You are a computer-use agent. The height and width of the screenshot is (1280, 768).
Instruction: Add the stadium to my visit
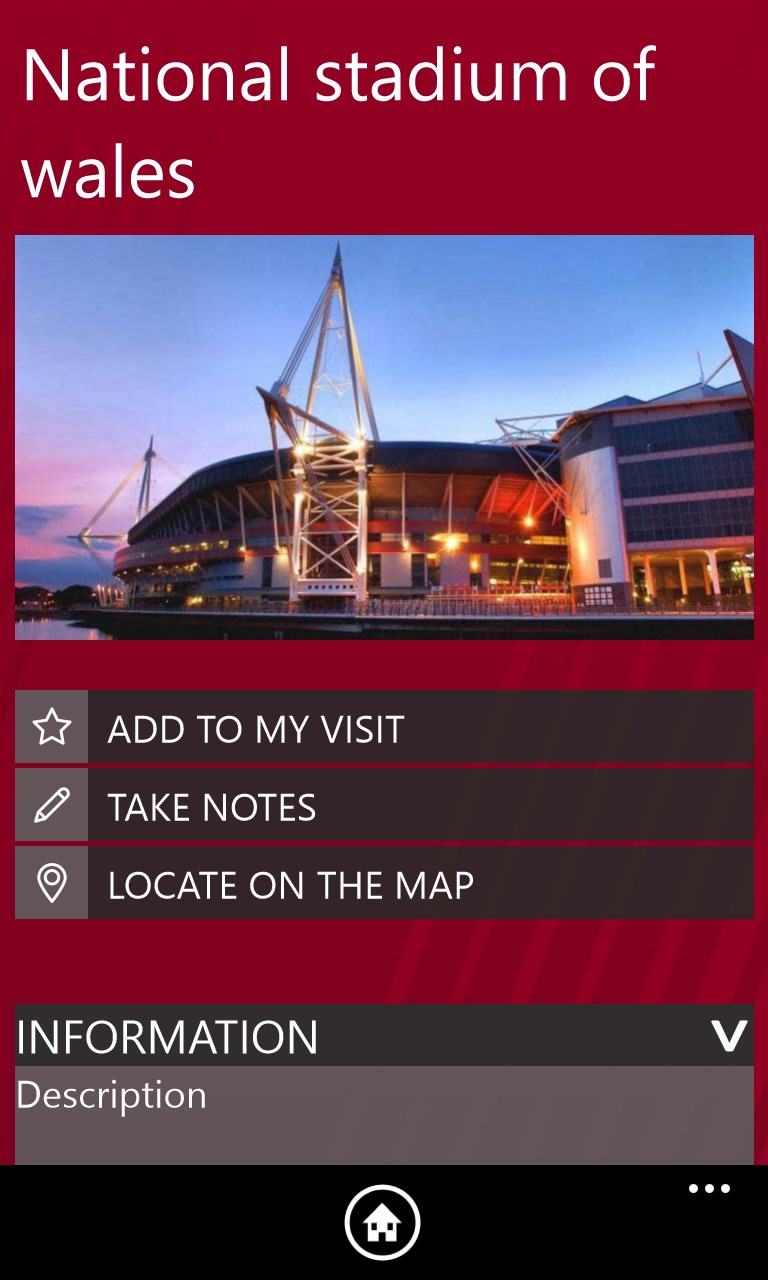(x=384, y=728)
